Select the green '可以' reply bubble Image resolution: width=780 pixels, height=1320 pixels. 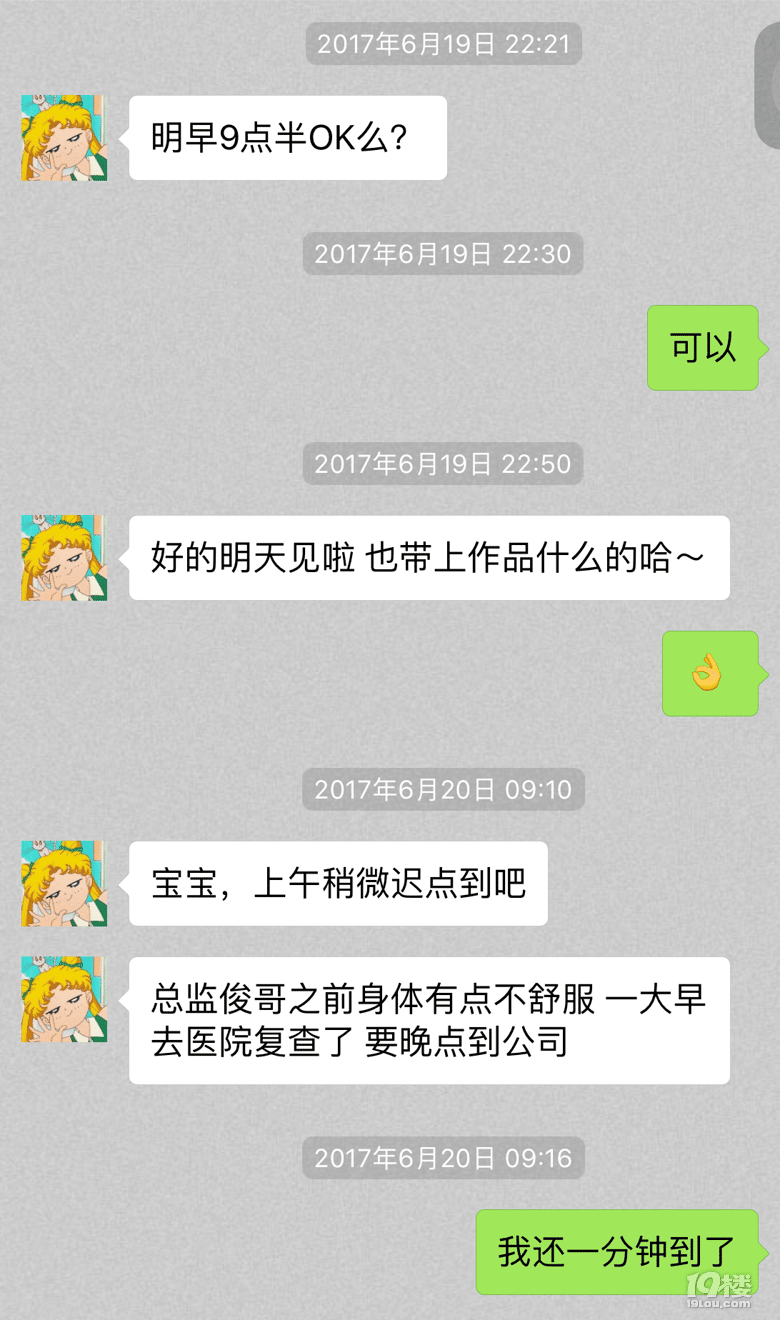(703, 348)
